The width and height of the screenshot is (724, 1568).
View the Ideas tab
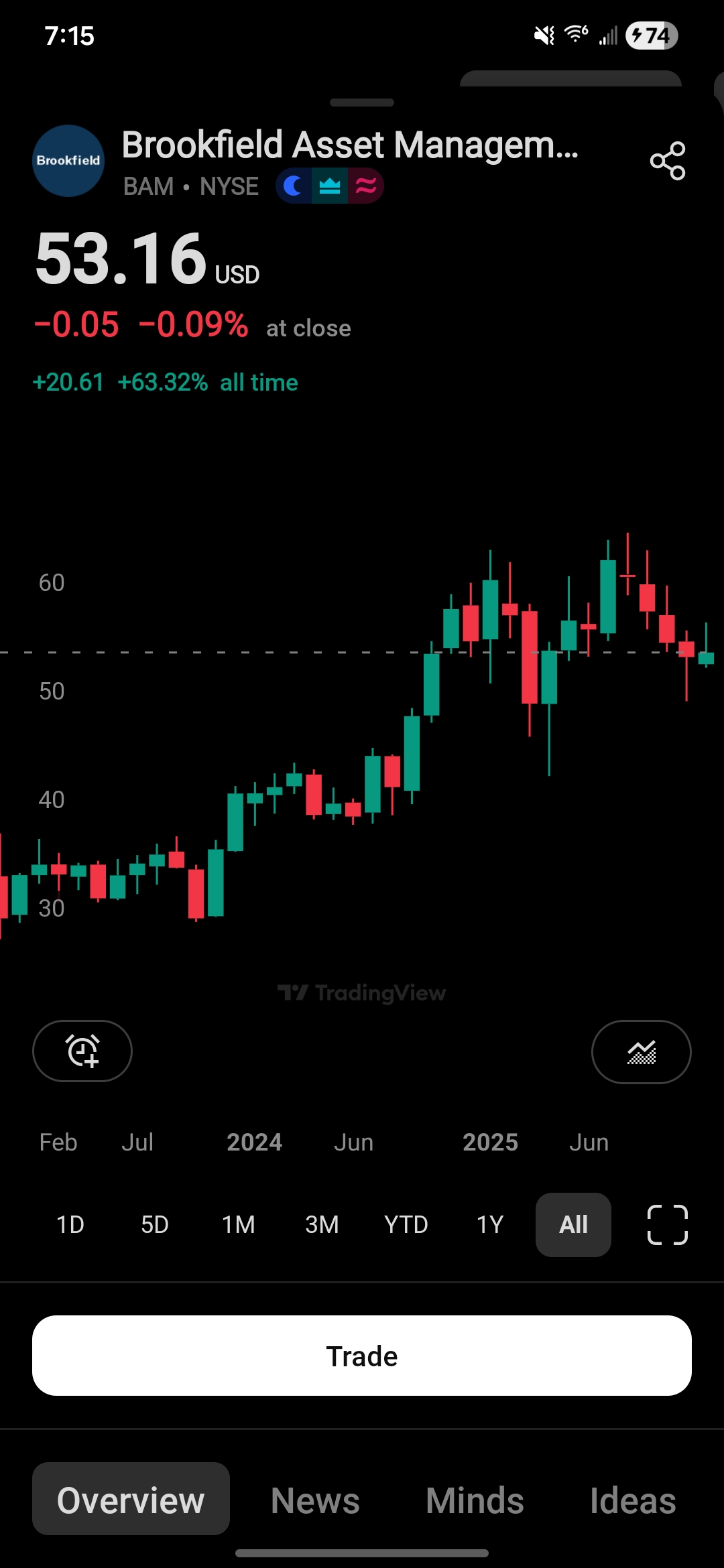point(632,1500)
